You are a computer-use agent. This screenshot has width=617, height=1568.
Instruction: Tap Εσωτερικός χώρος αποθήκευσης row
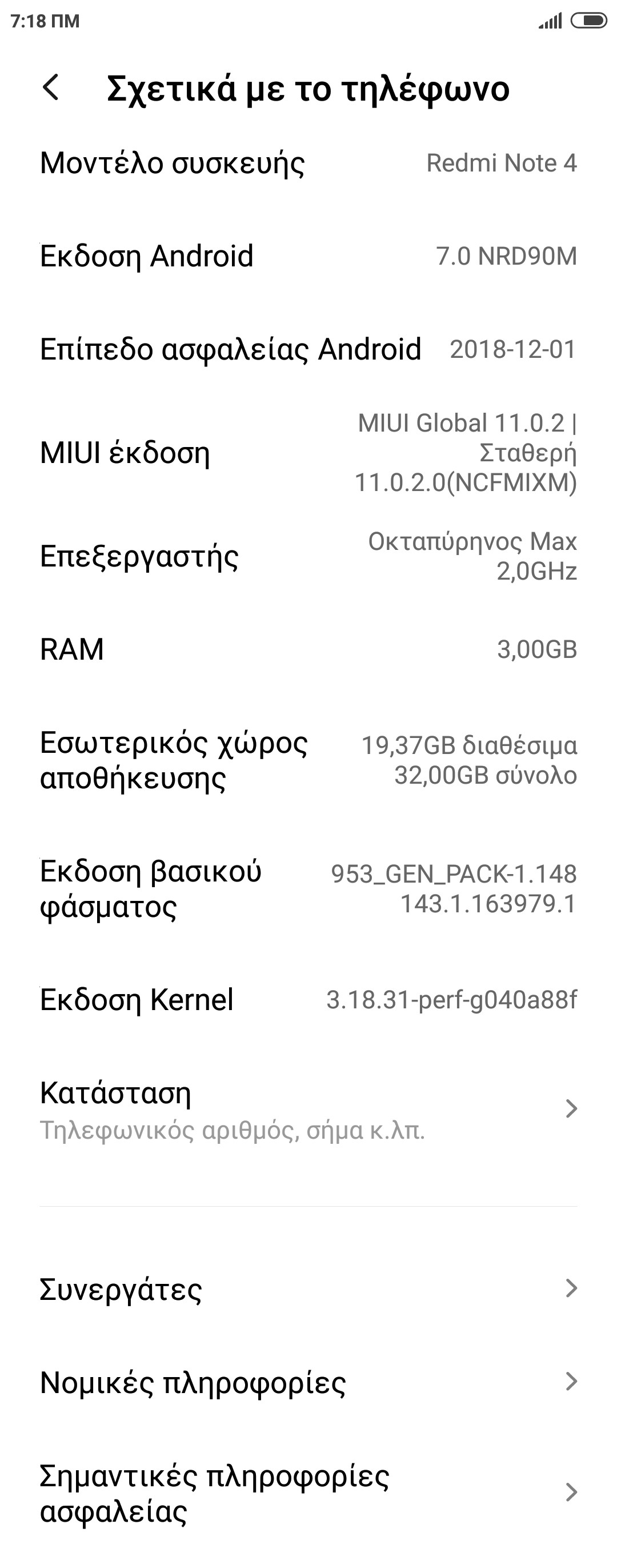(308, 760)
